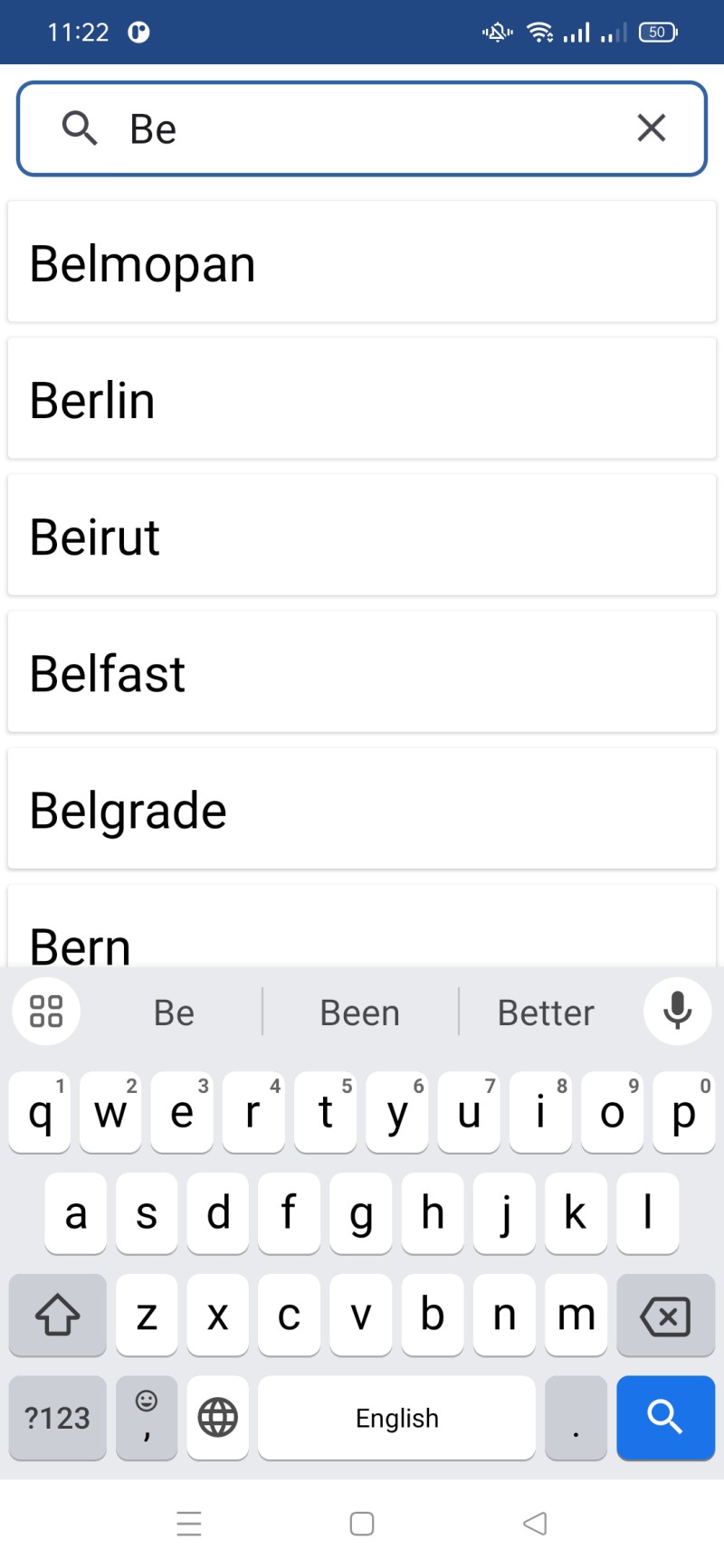The width and height of the screenshot is (724, 1568).
Task: Delete a character with backspace key
Action: pyautogui.click(x=665, y=1316)
